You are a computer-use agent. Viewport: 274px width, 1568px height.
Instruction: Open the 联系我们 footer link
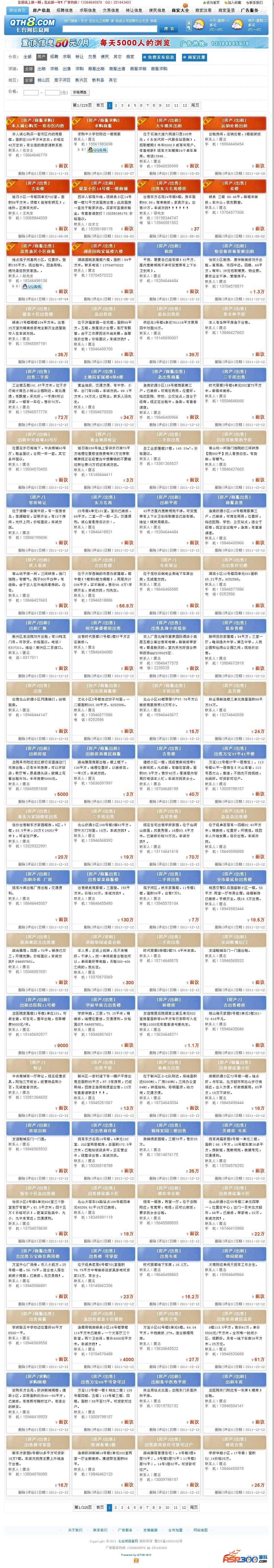point(100,1530)
